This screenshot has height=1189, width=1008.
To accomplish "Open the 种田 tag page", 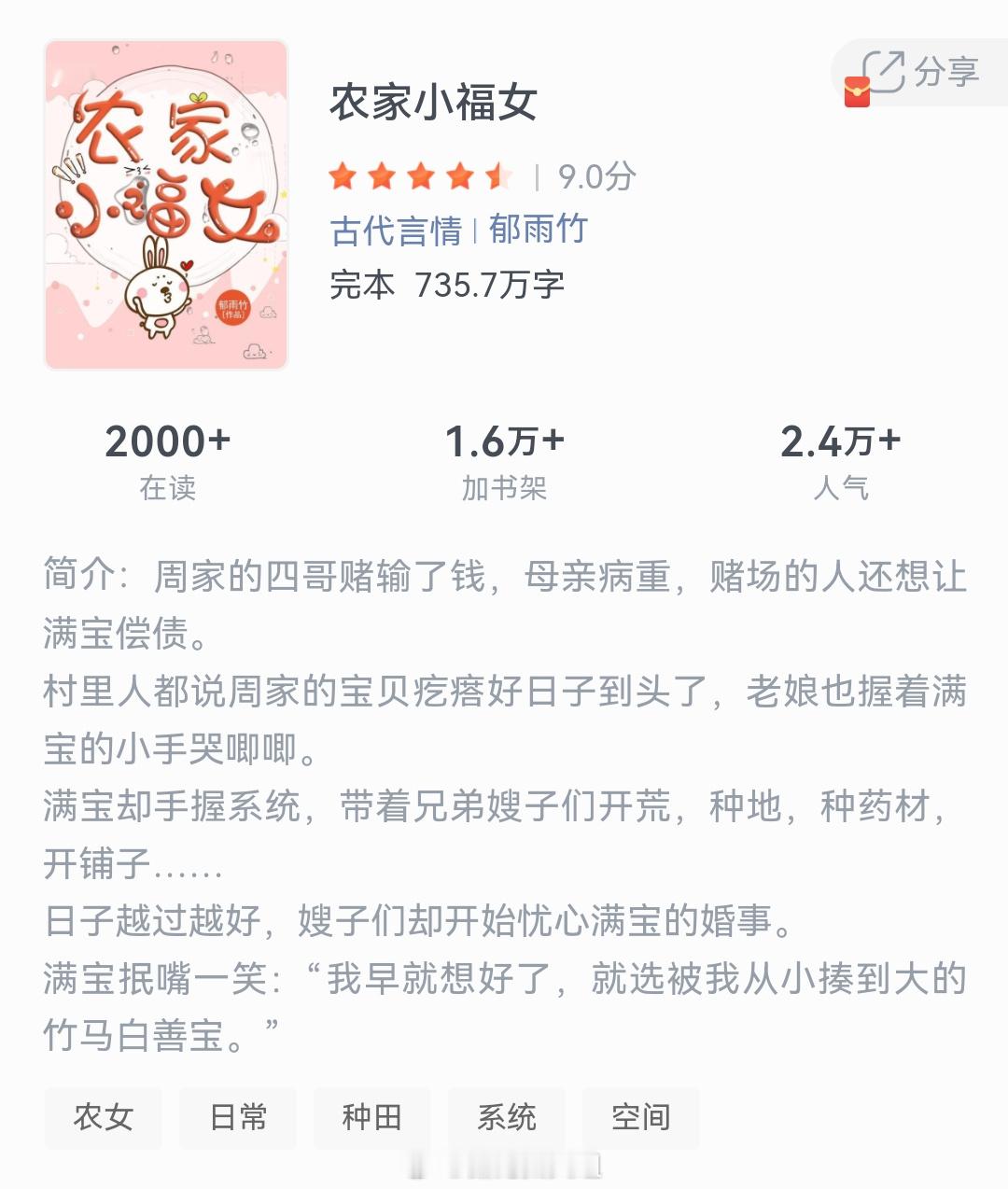I will pyautogui.click(x=372, y=1117).
